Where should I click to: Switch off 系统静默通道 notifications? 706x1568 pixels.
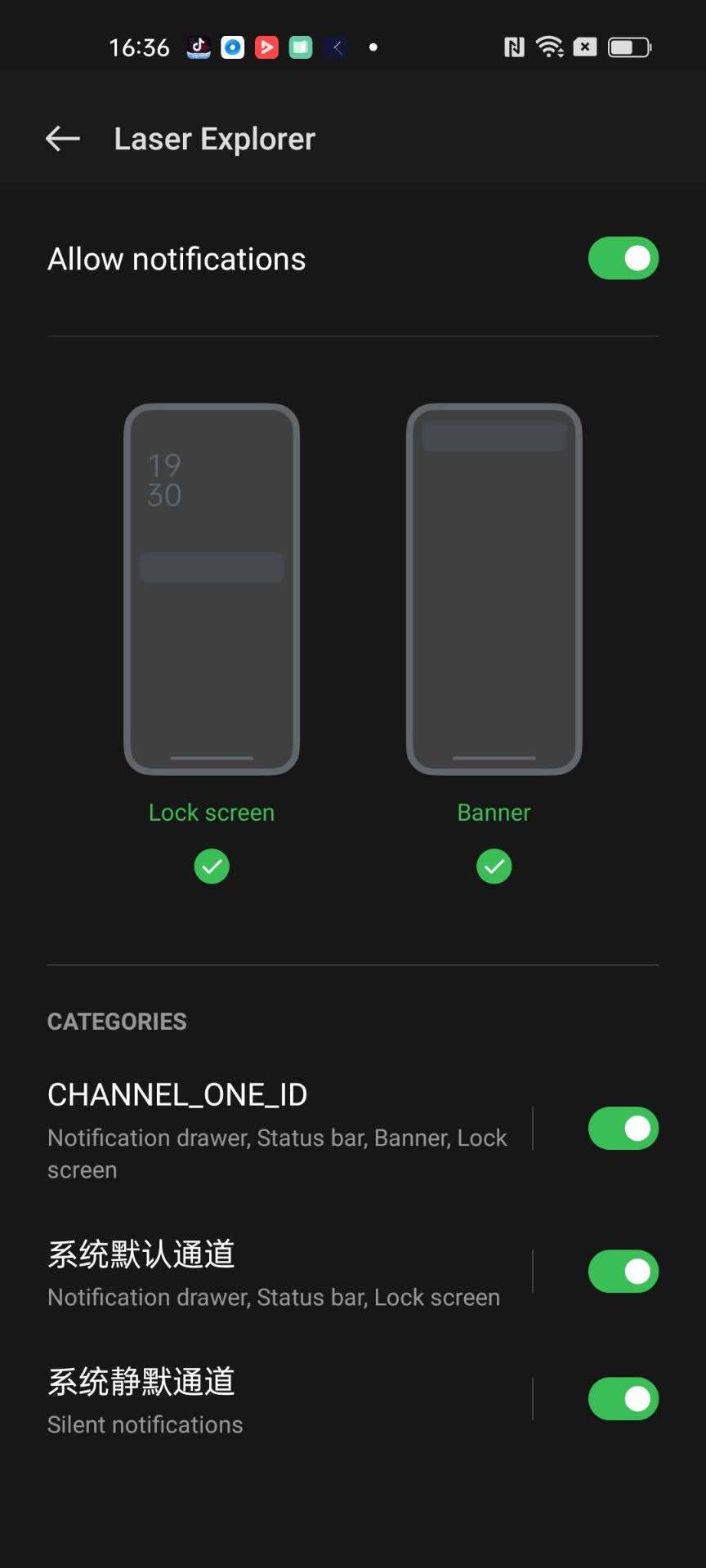point(623,1399)
